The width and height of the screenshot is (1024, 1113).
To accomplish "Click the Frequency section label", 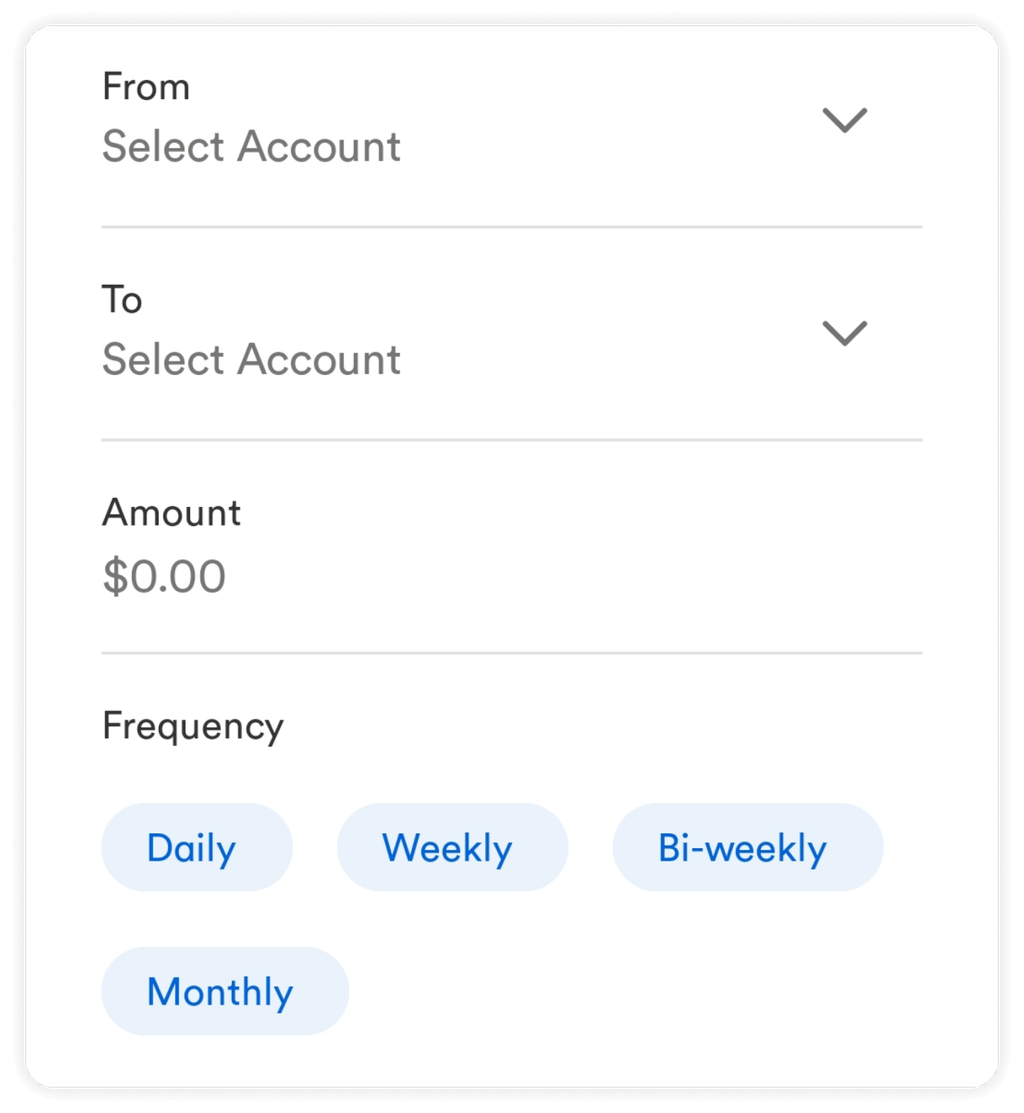I will tap(193, 726).
